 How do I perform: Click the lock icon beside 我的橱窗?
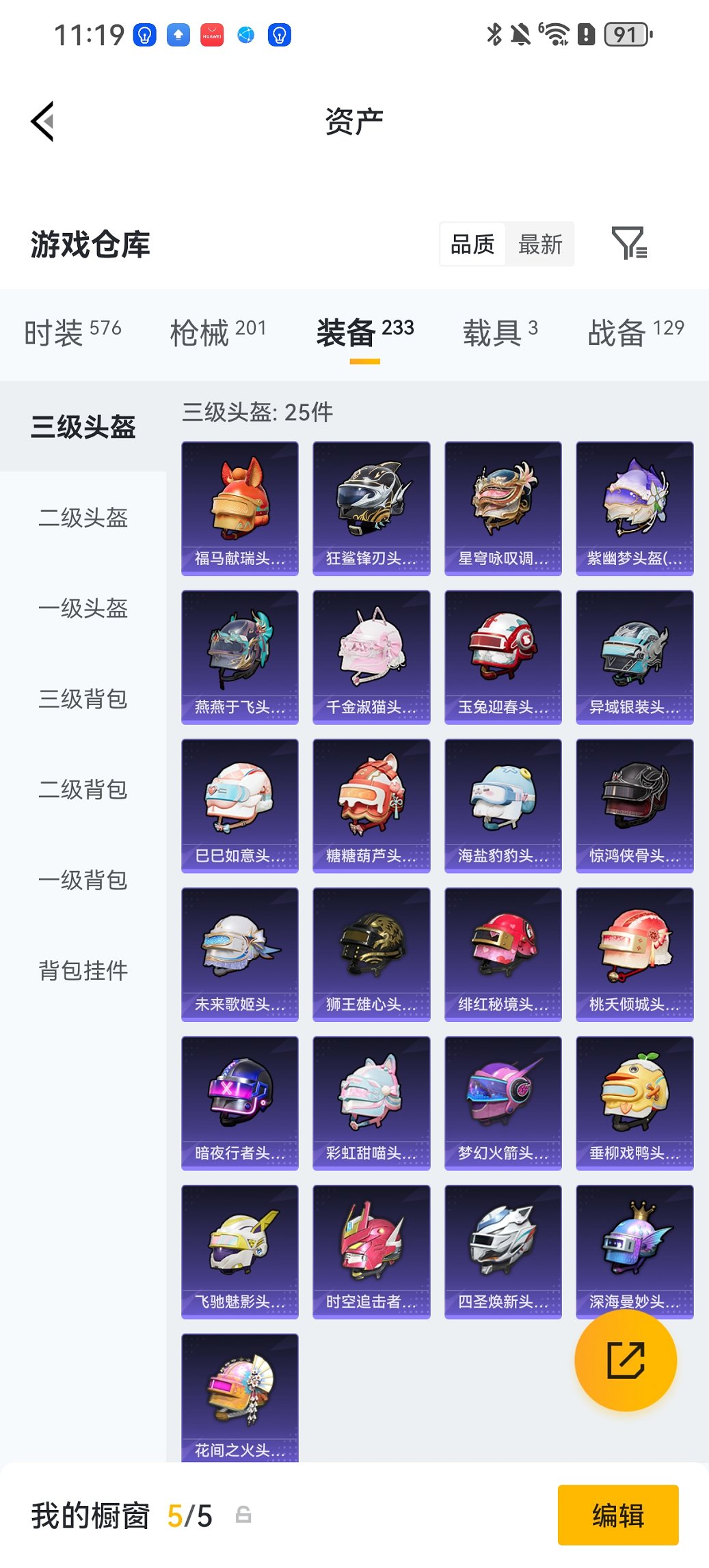pos(243,1515)
